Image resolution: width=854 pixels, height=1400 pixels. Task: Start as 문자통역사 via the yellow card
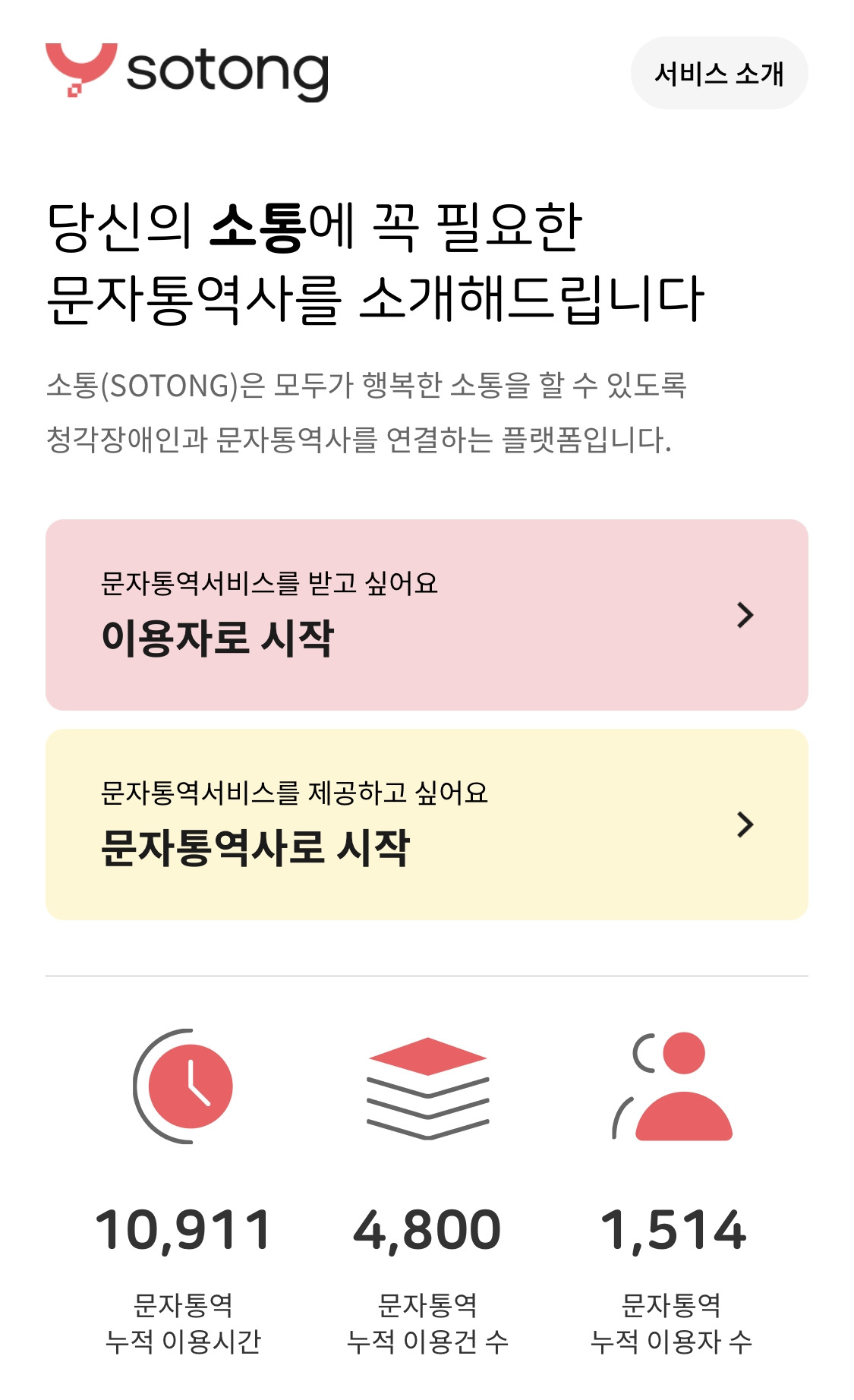pos(425,824)
